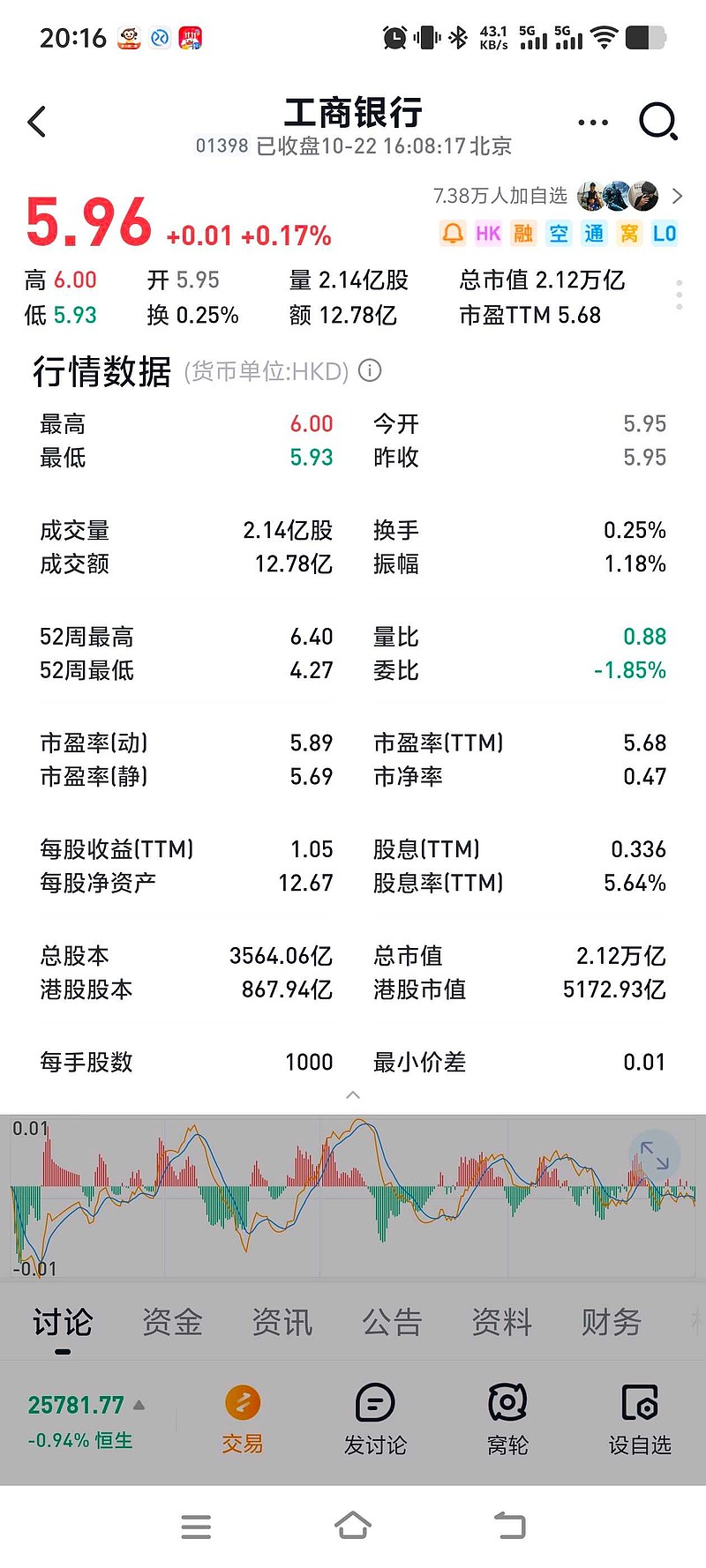Image resolution: width=706 pixels, height=1568 pixels.
Task: Switch to the 资料 tab
Action: 501,1322
